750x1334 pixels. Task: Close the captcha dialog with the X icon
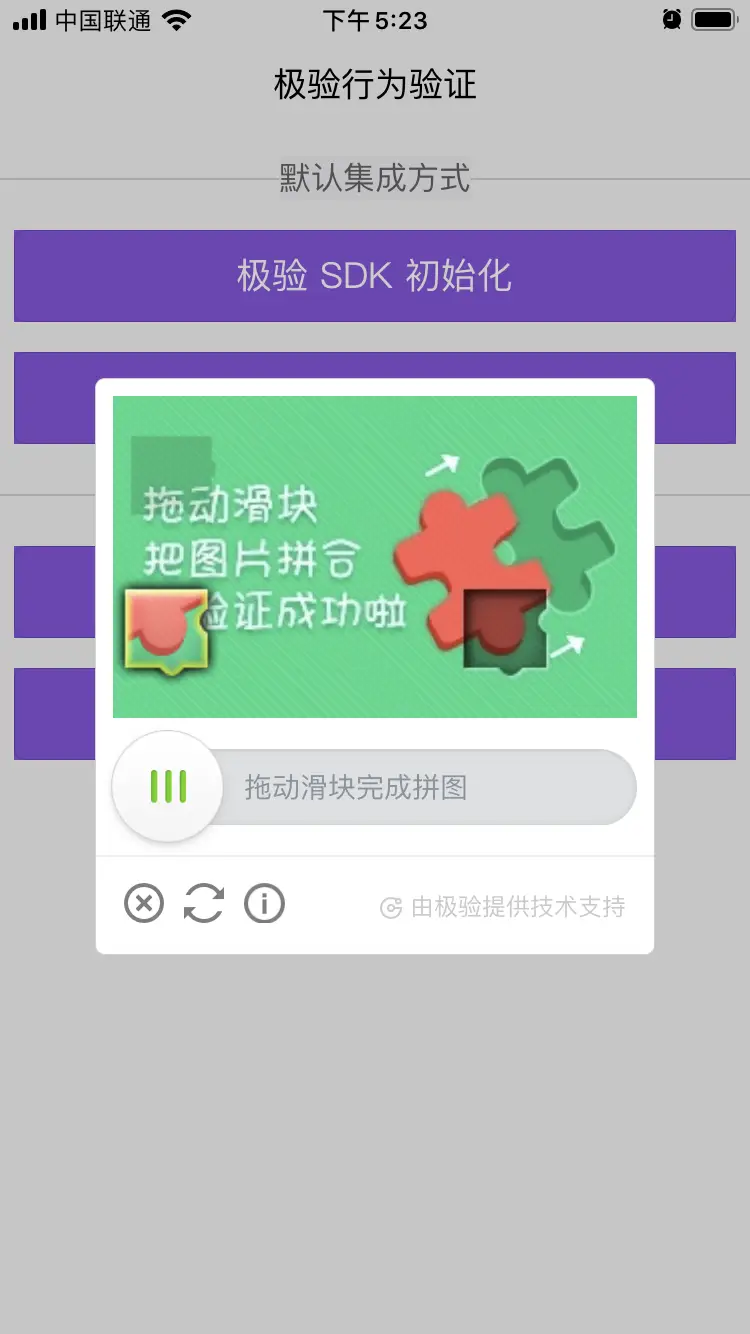tap(144, 904)
